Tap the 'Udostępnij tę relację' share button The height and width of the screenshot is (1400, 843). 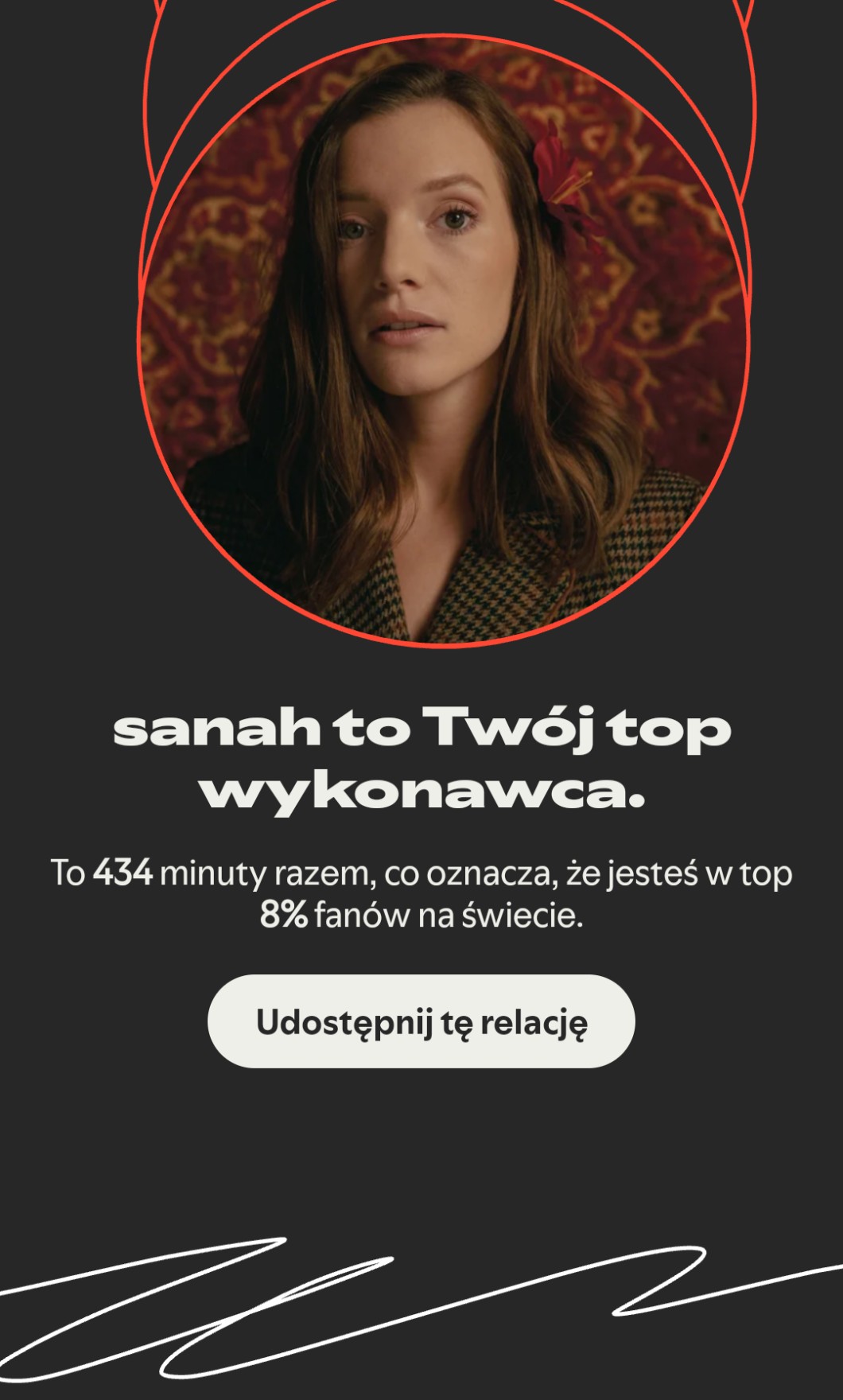[x=421, y=1021]
